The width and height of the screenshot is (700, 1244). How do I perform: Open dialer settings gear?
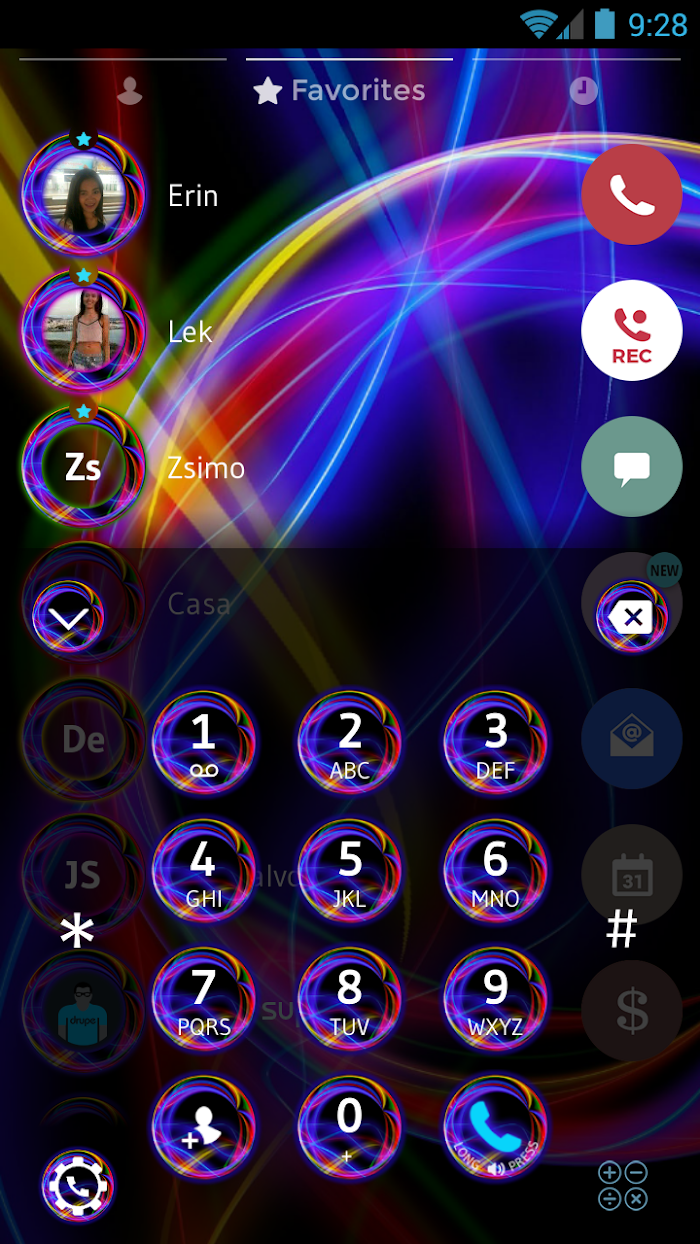coord(78,1186)
